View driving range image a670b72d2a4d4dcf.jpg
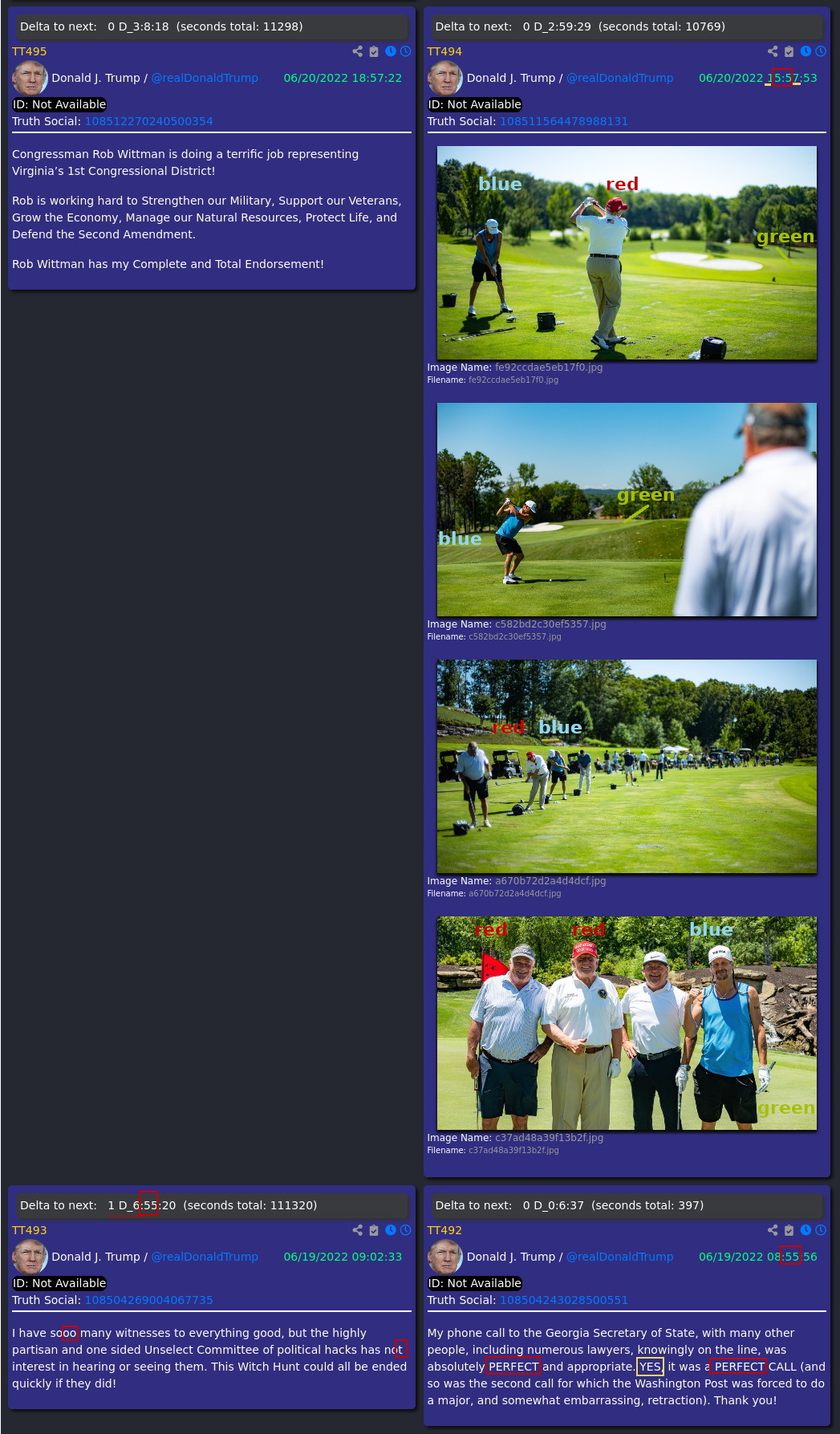Screen dimensions: 840x1434 (x=627, y=766)
